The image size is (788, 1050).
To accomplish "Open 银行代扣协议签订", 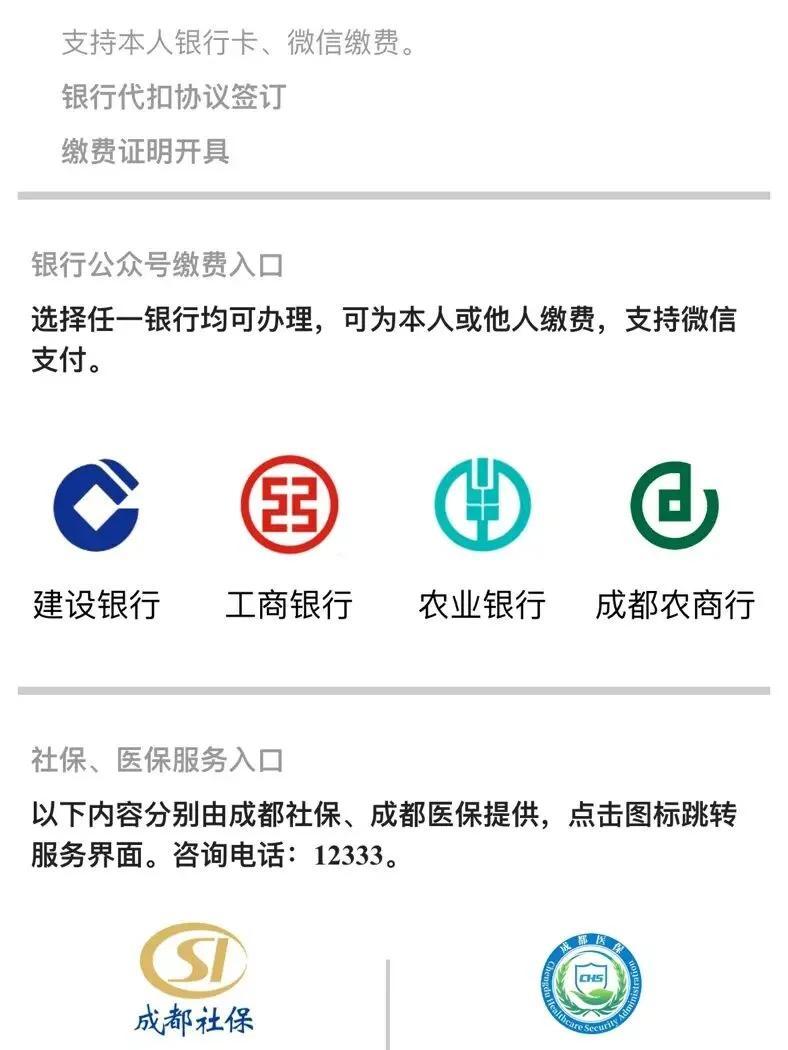I will pyautogui.click(x=174, y=97).
